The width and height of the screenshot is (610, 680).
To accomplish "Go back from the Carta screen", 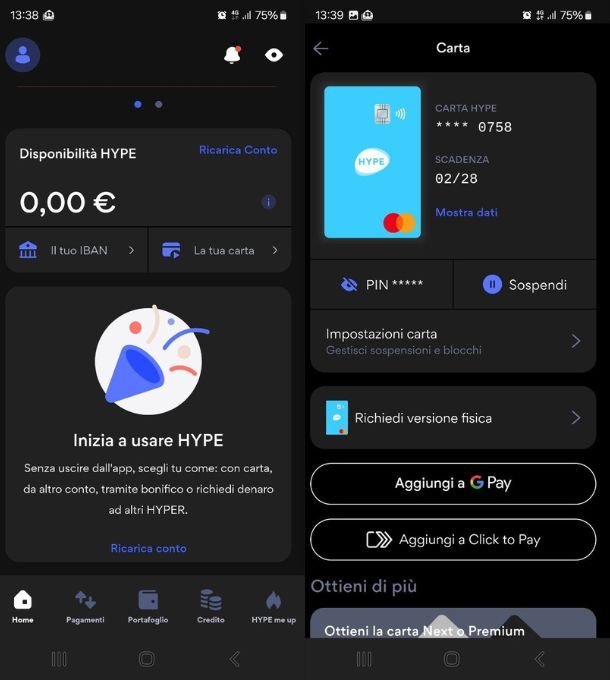I will (320, 48).
